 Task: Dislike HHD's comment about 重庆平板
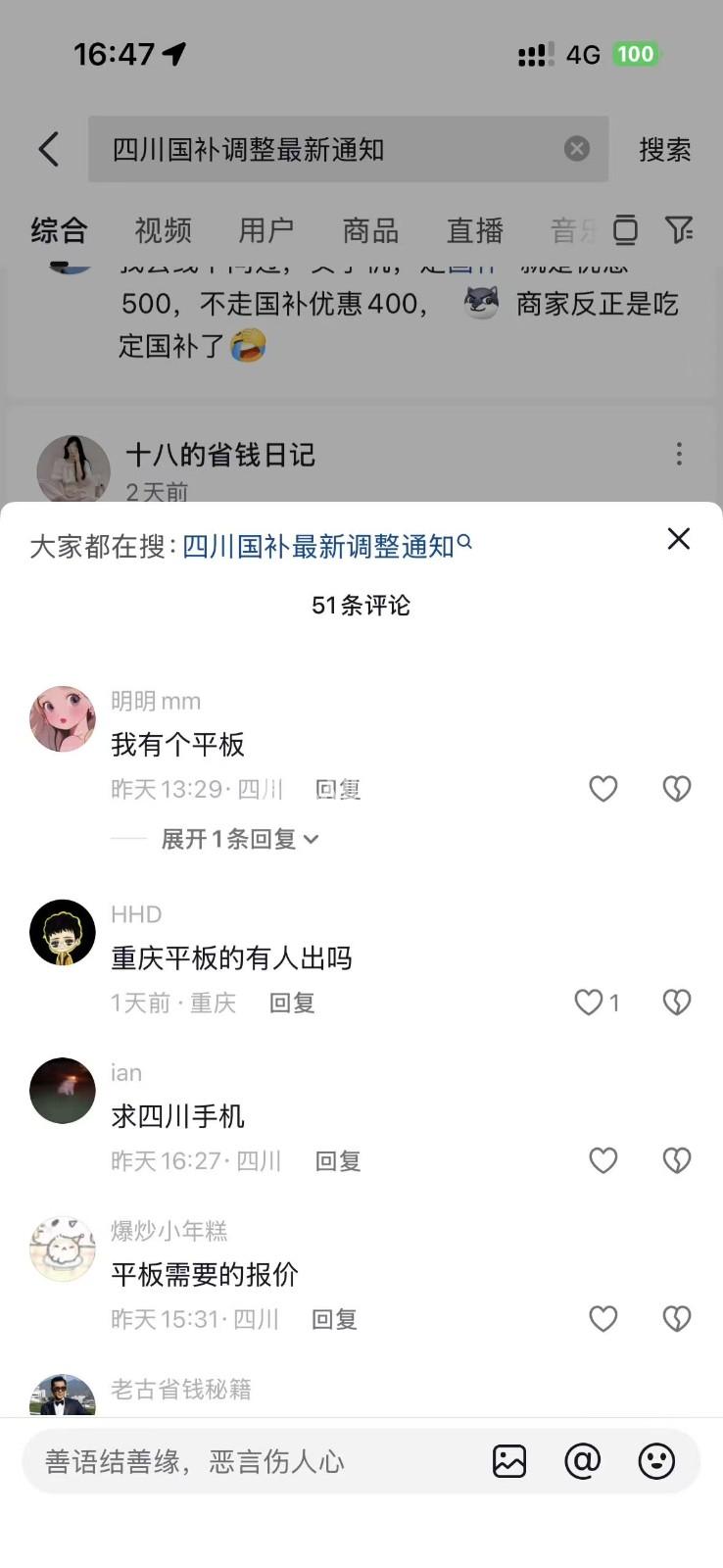coord(677,1002)
